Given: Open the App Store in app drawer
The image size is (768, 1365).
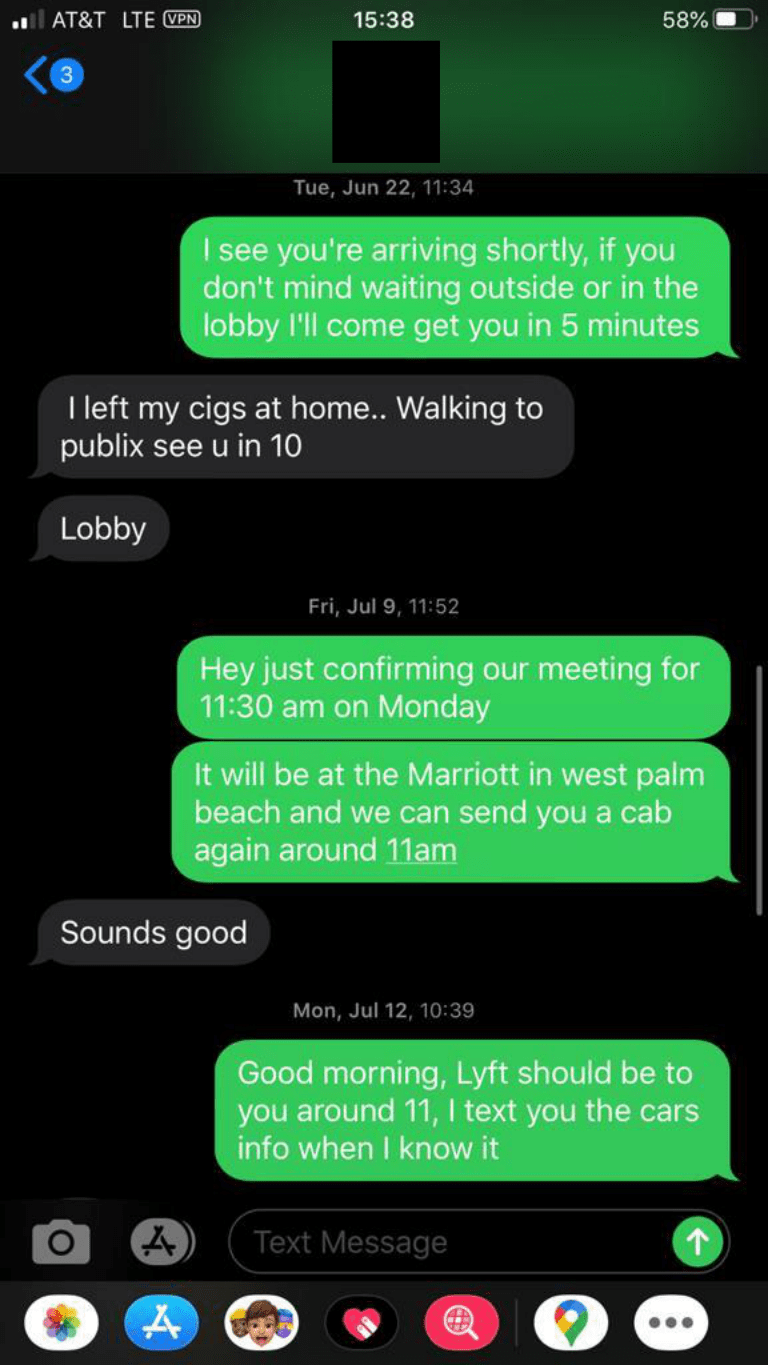Looking at the screenshot, I should [x=161, y=1323].
